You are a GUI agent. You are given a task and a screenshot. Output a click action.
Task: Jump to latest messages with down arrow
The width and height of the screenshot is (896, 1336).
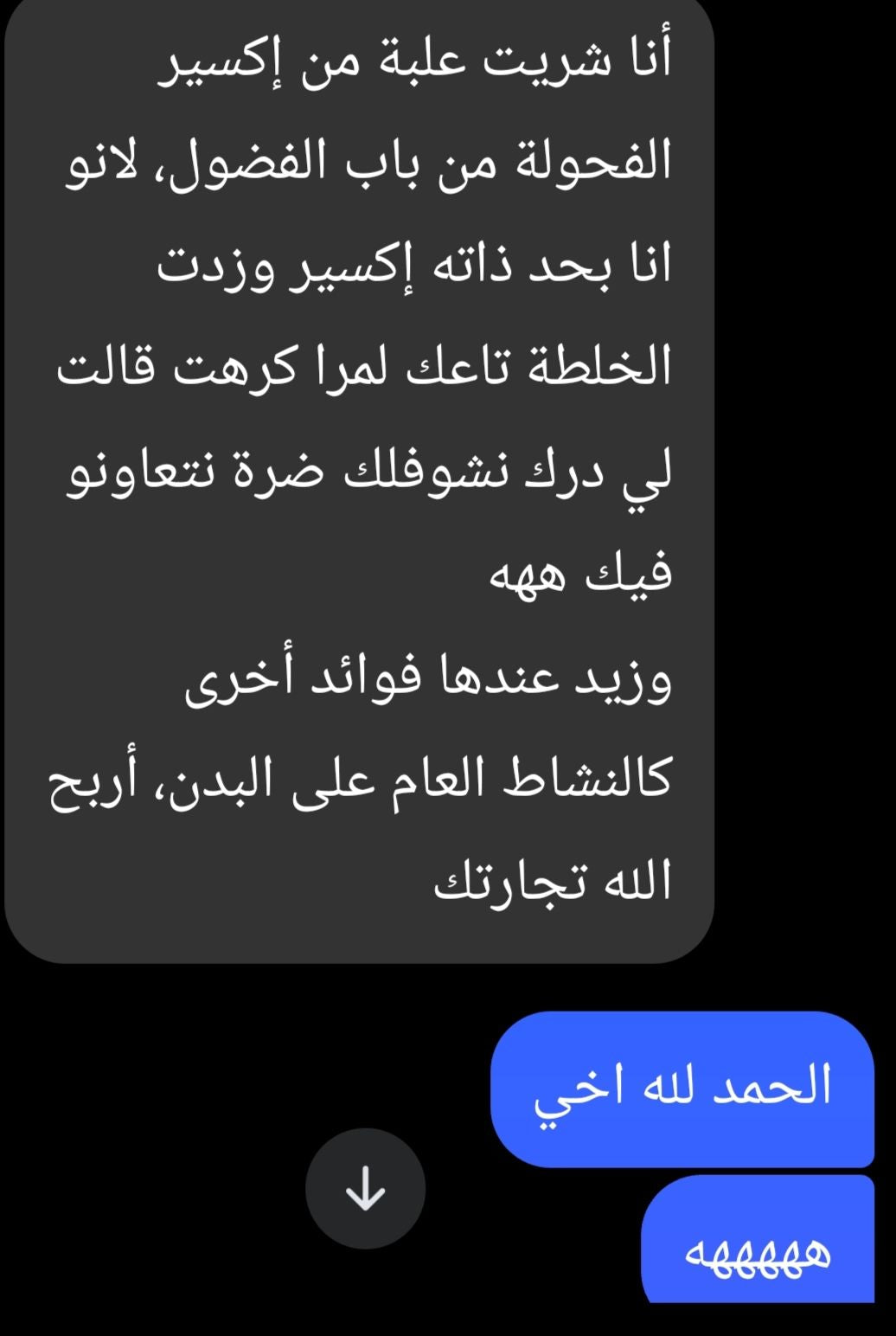click(x=365, y=1188)
